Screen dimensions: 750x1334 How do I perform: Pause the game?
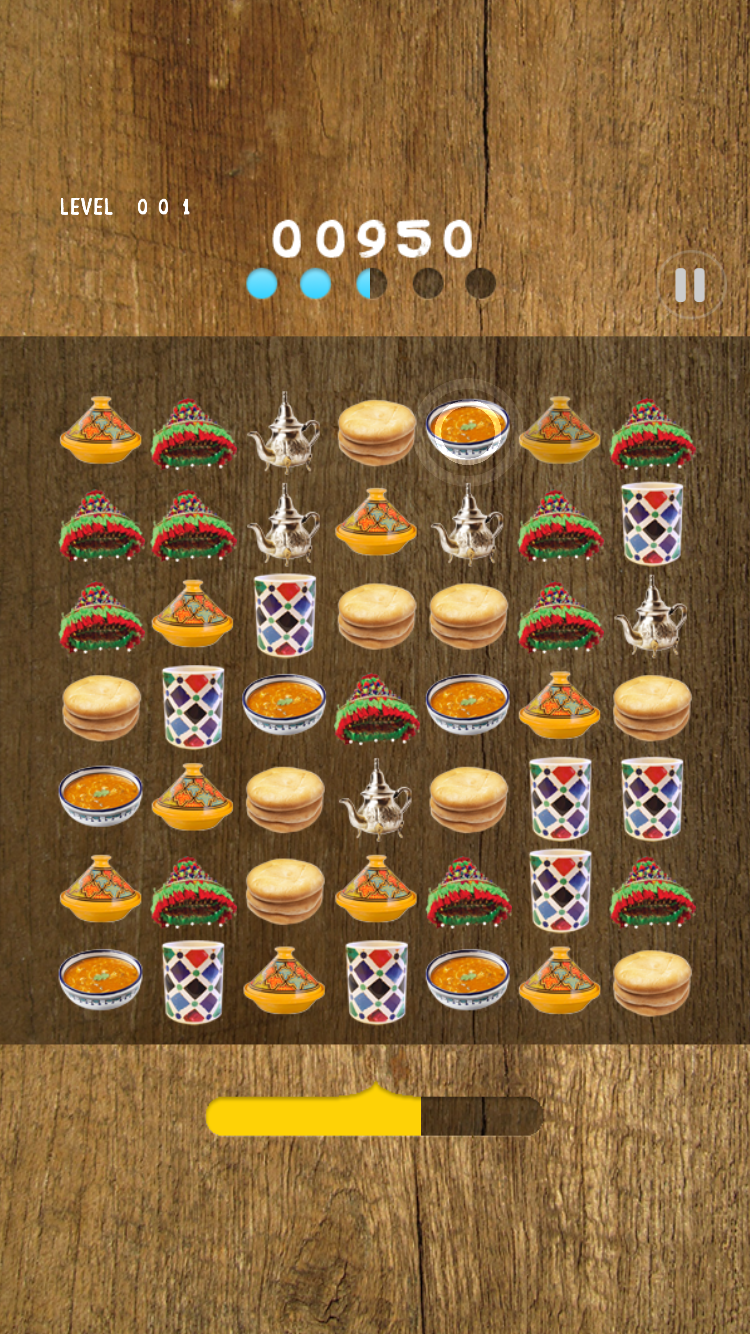[690, 285]
